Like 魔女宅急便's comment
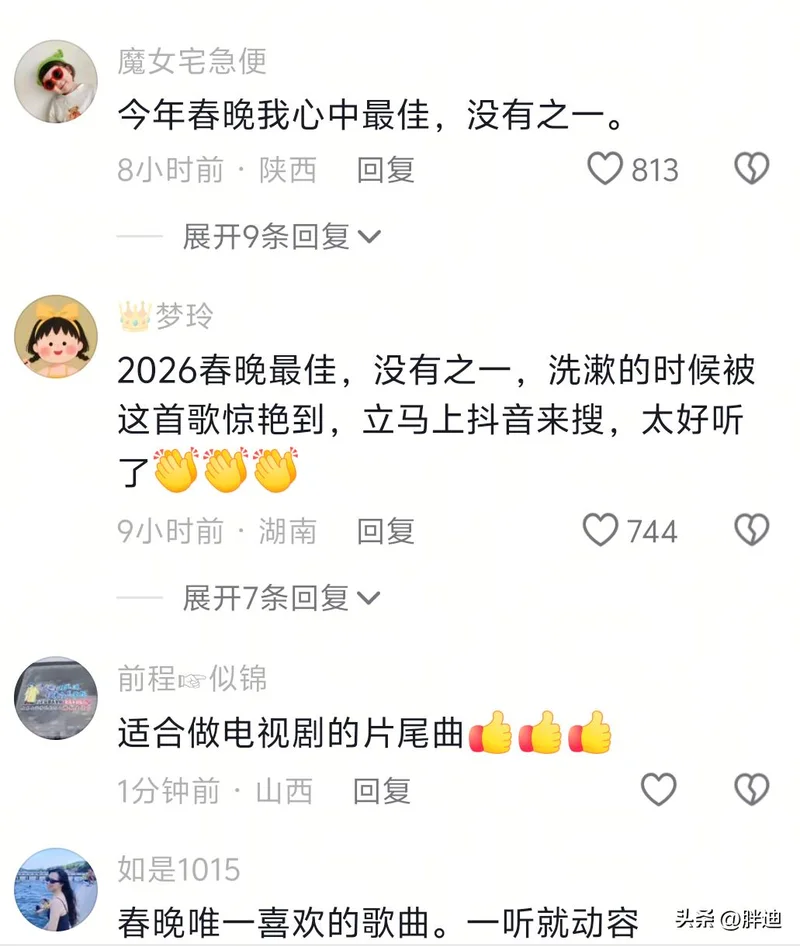This screenshot has height=947, width=800. (x=605, y=170)
